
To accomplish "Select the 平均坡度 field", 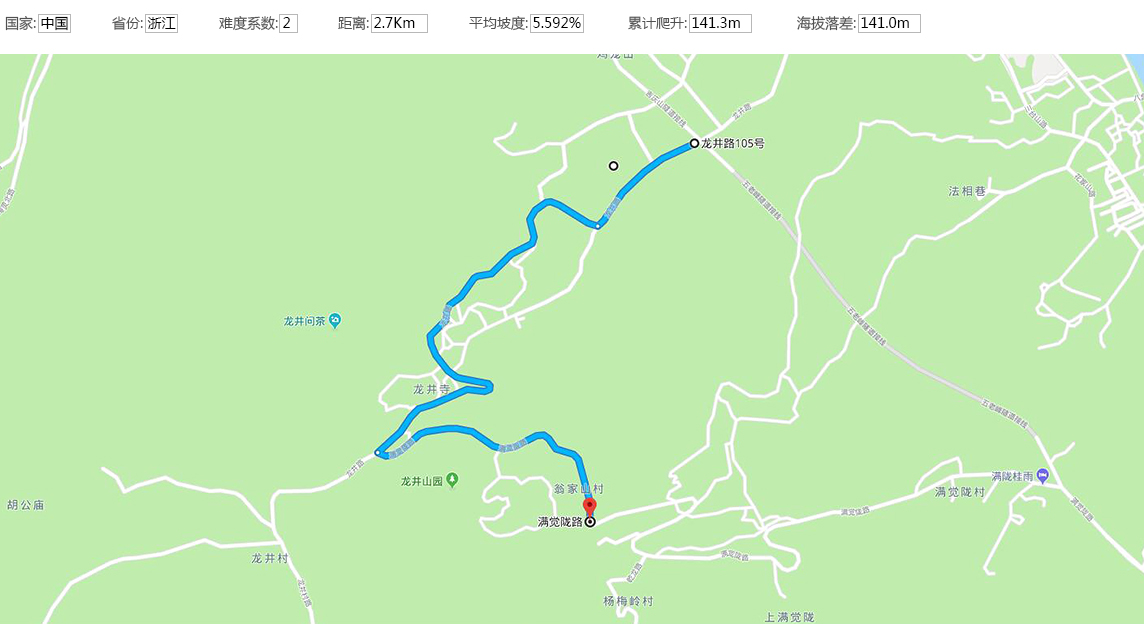I will [557, 23].
